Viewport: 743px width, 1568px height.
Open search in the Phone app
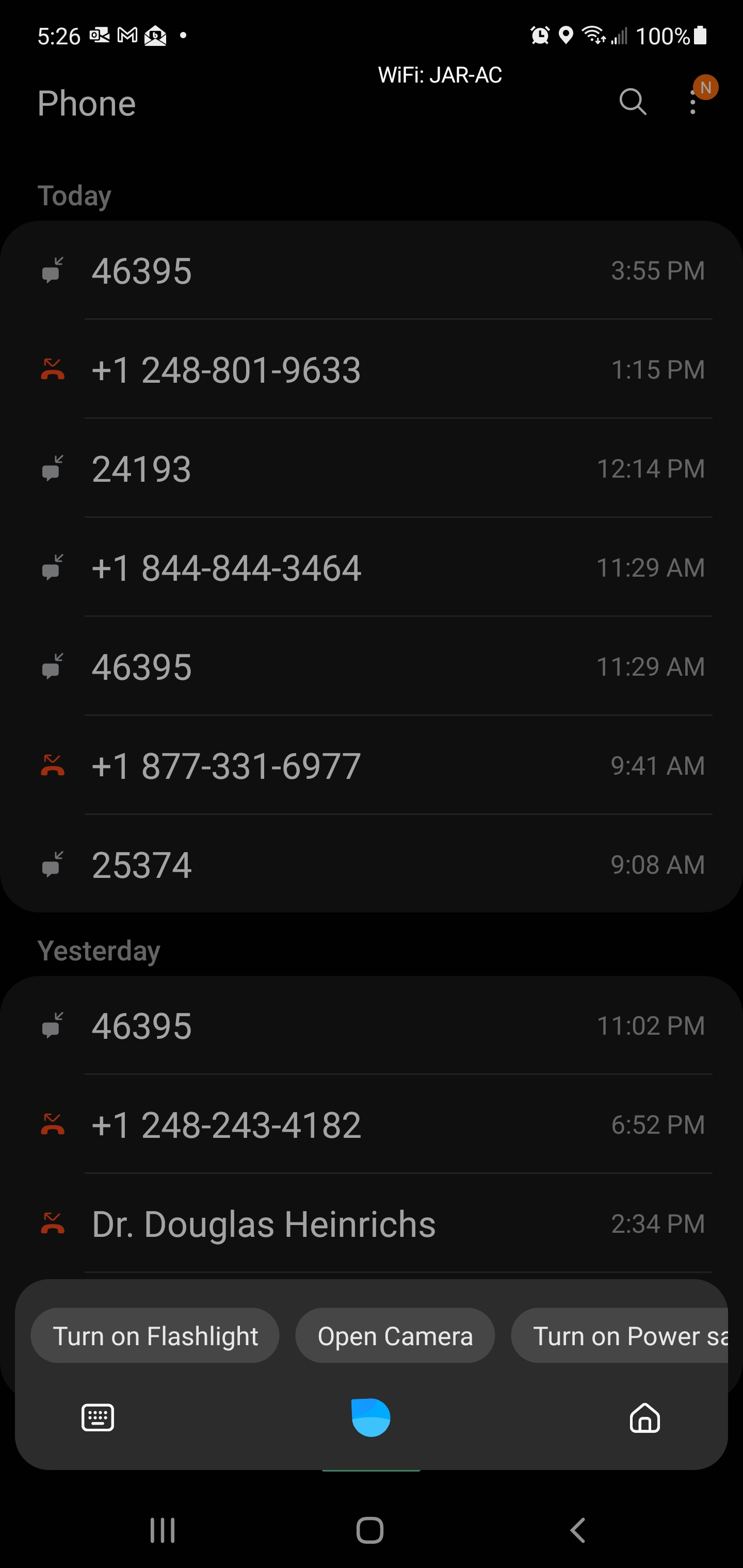[632, 102]
